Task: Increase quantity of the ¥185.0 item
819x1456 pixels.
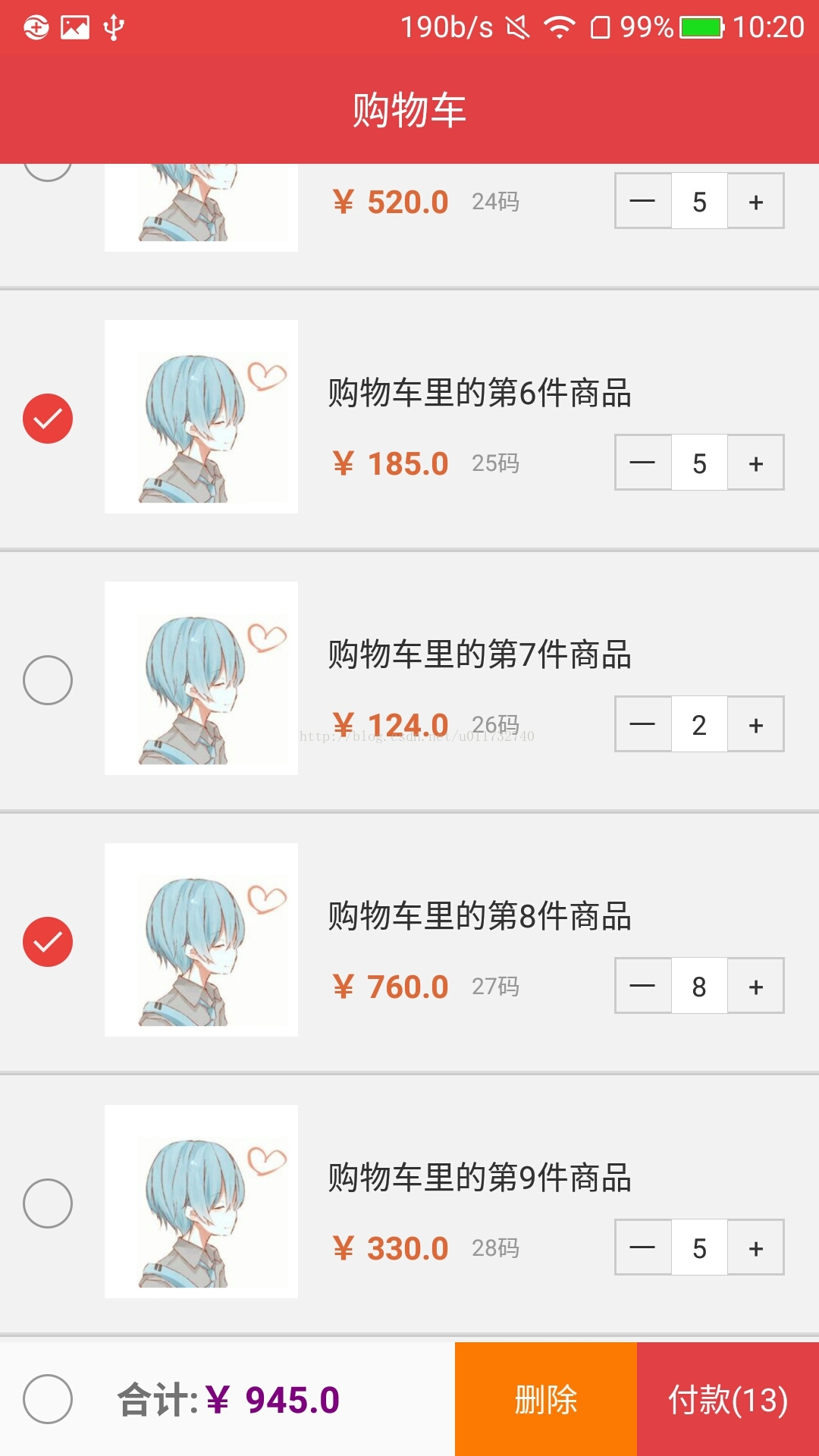Action: (x=756, y=463)
